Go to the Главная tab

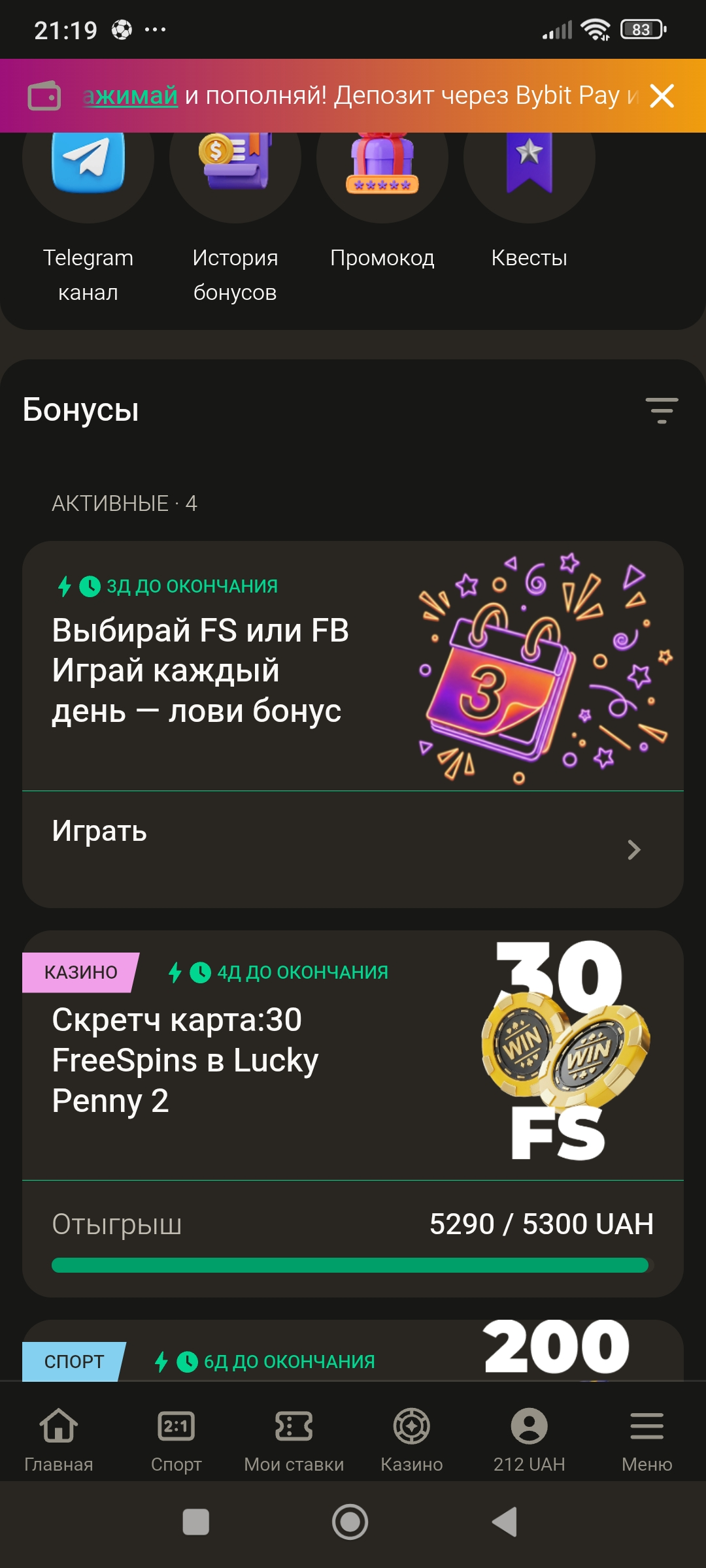pyautogui.click(x=59, y=1439)
